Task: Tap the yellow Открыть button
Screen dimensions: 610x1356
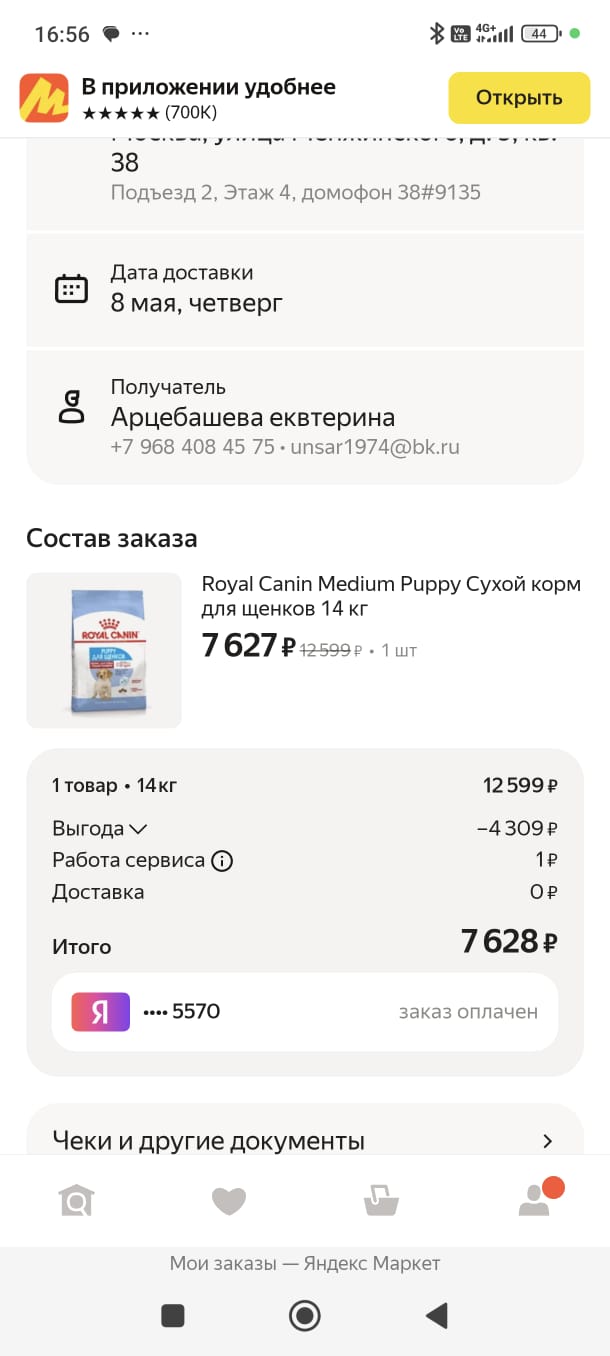Action: point(518,98)
